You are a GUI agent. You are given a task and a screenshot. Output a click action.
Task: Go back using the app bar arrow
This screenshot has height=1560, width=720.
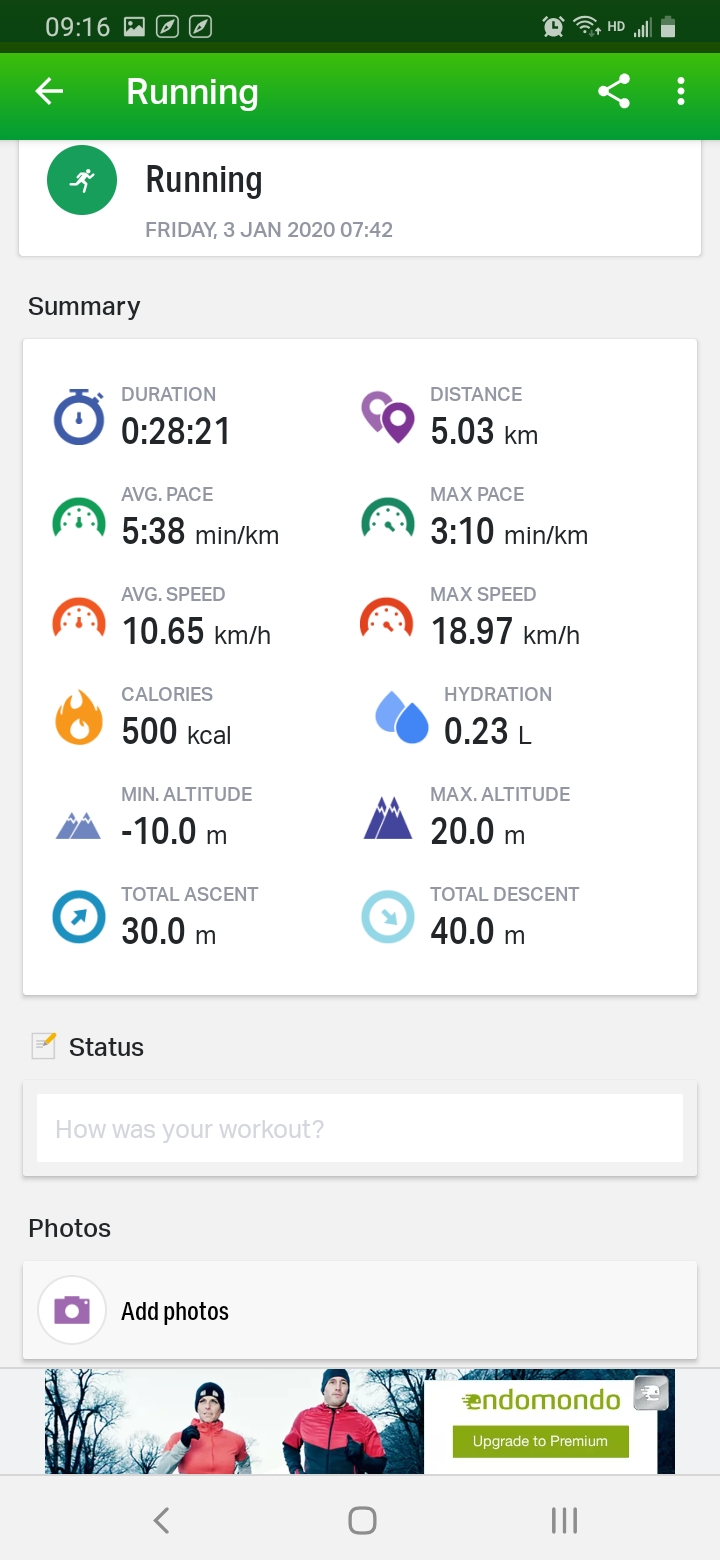(x=49, y=92)
